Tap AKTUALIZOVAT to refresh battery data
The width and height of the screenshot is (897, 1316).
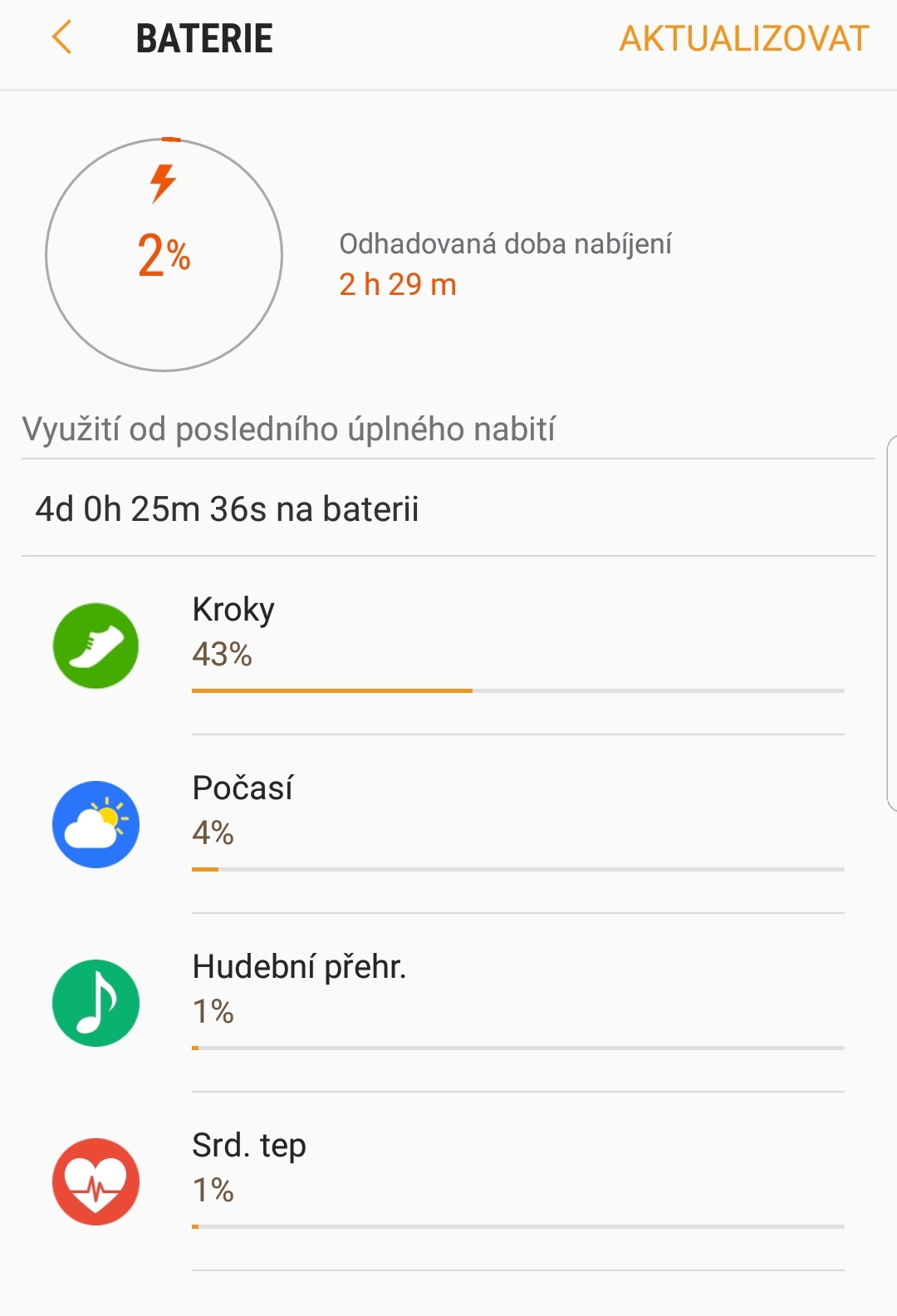tap(743, 39)
